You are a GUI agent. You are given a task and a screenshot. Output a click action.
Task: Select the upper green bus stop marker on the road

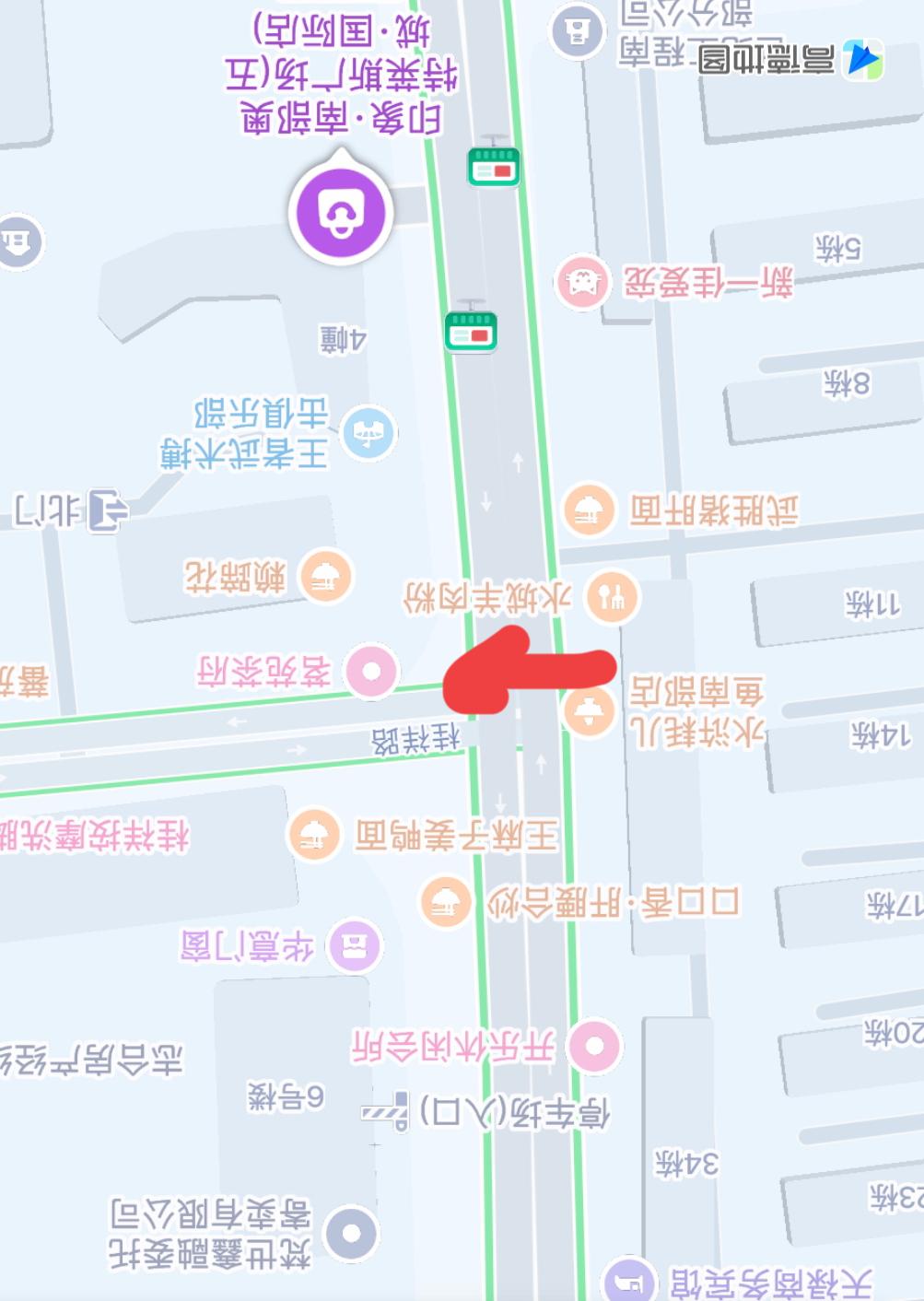(x=494, y=166)
